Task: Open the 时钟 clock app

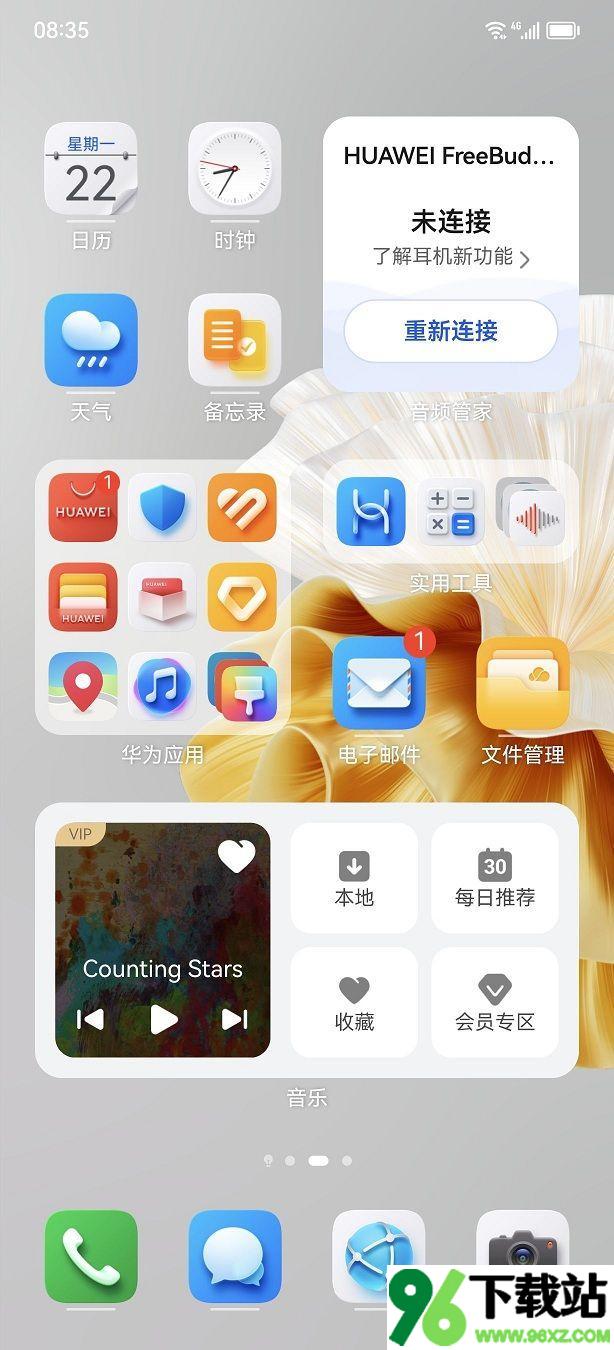Action: pos(235,169)
